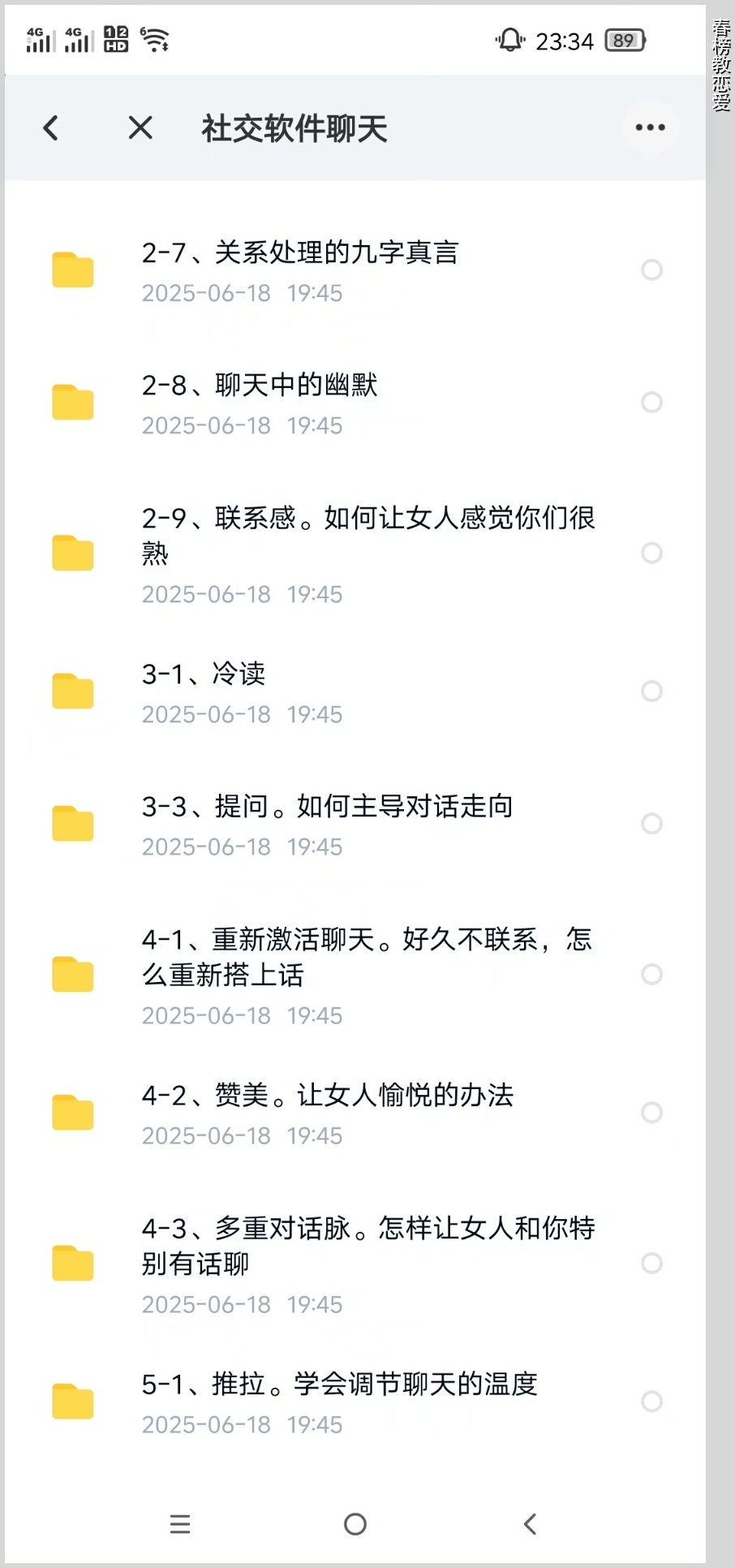Viewport: 735px width, 1568px height.
Task: Open folder 2-7、关系处理的九字真言
Action: click(x=299, y=253)
